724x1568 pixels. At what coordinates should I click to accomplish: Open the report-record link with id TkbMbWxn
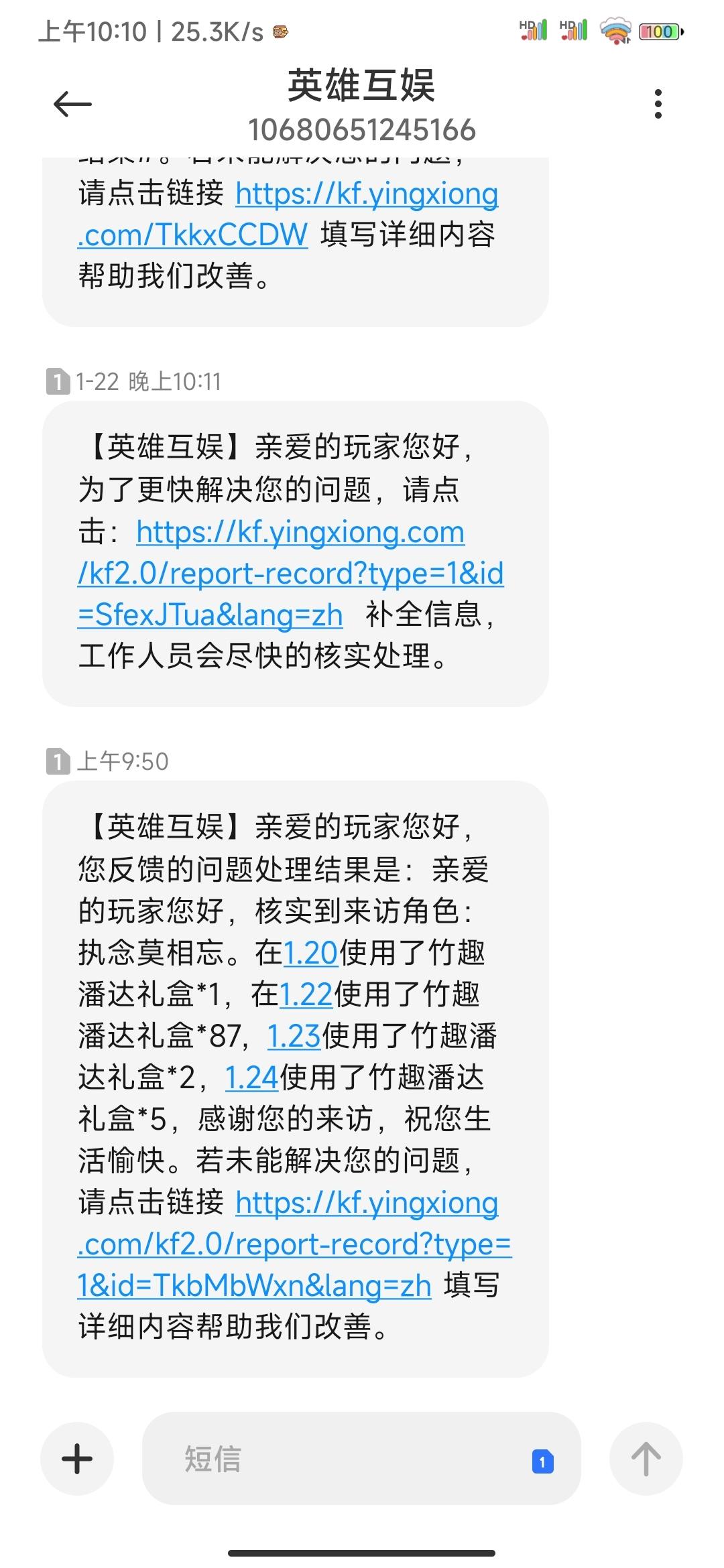294,1244
